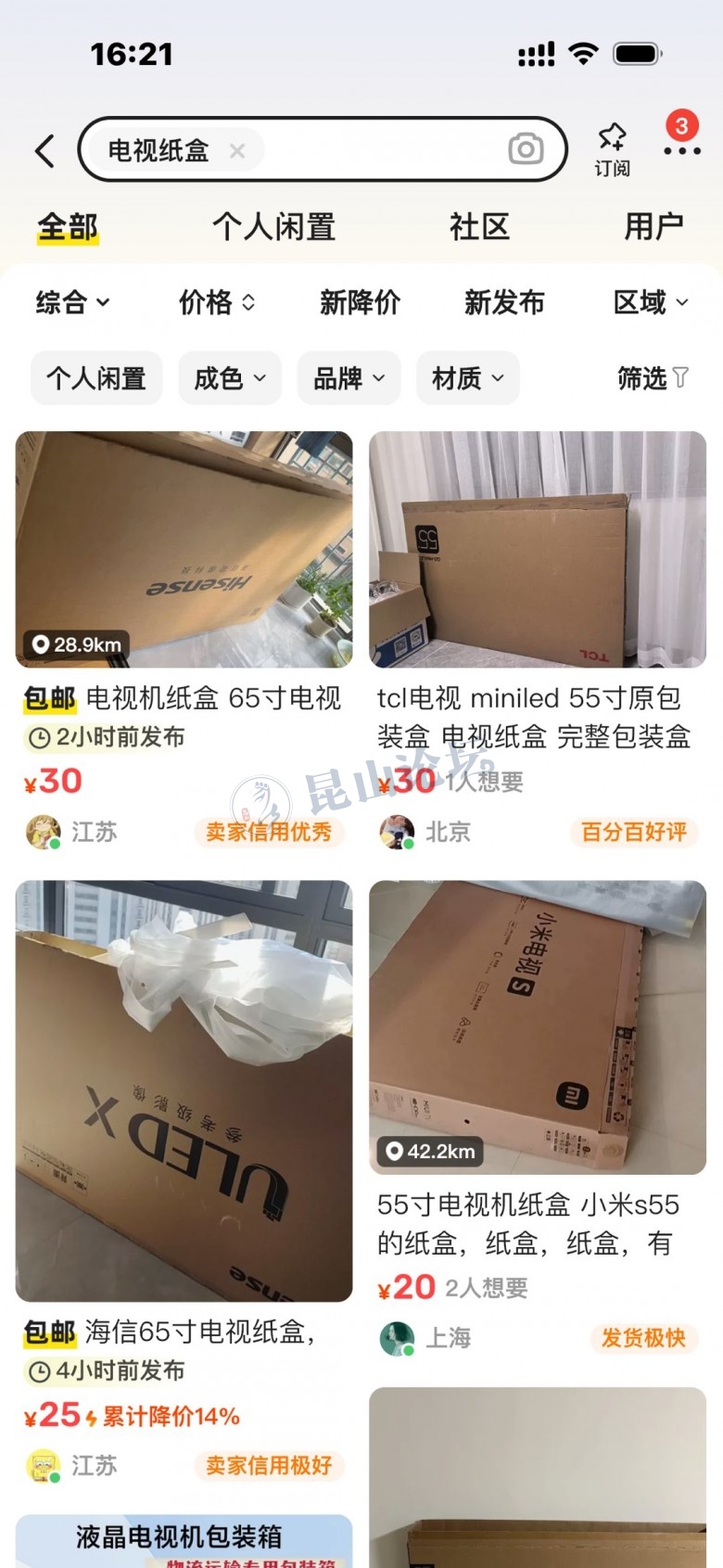Expand the 区域 dropdown
This screenshot has height=1568, width=723.
651,302
